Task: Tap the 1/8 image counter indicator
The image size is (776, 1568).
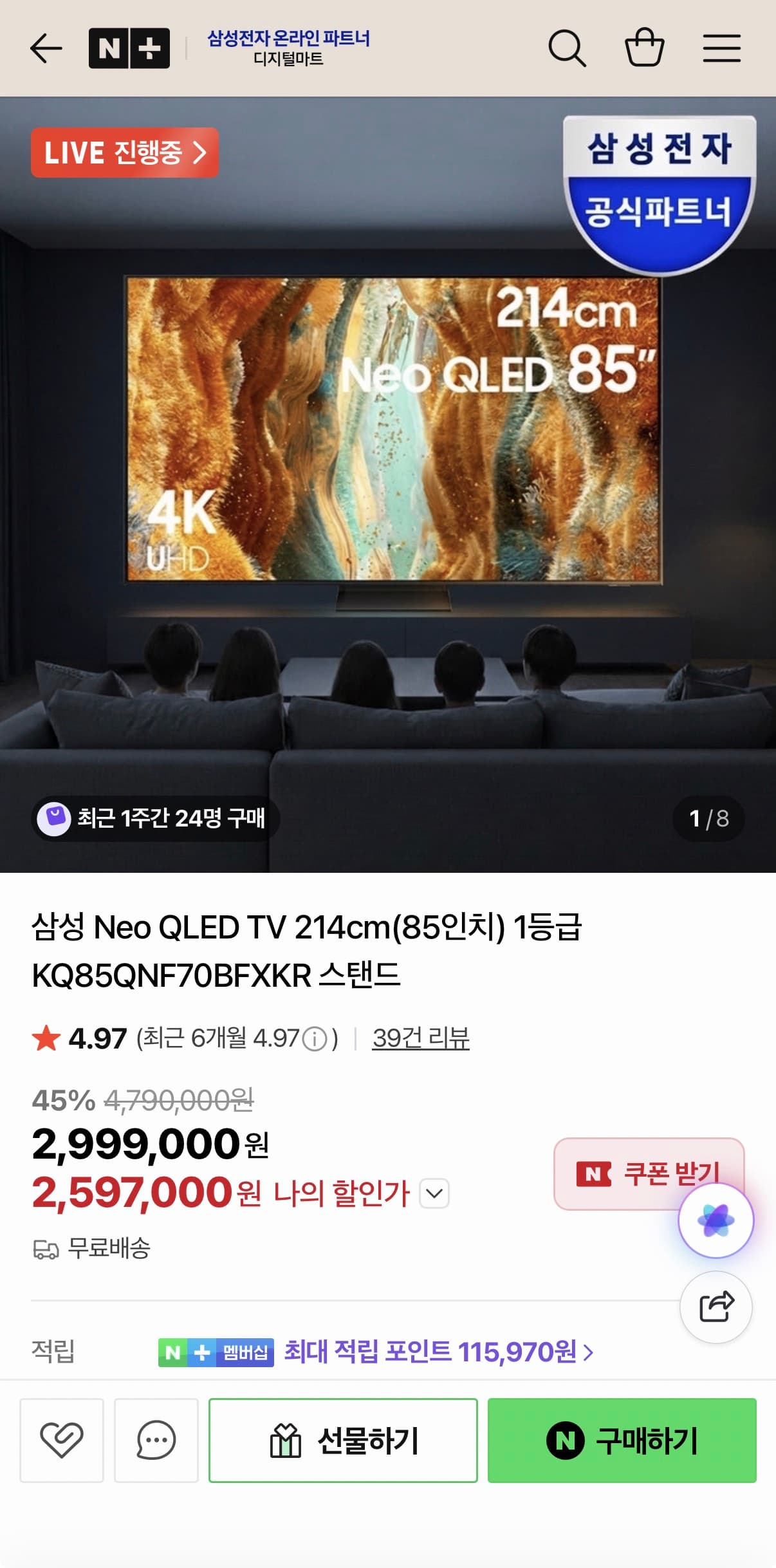Action: [x=708, y=818]
